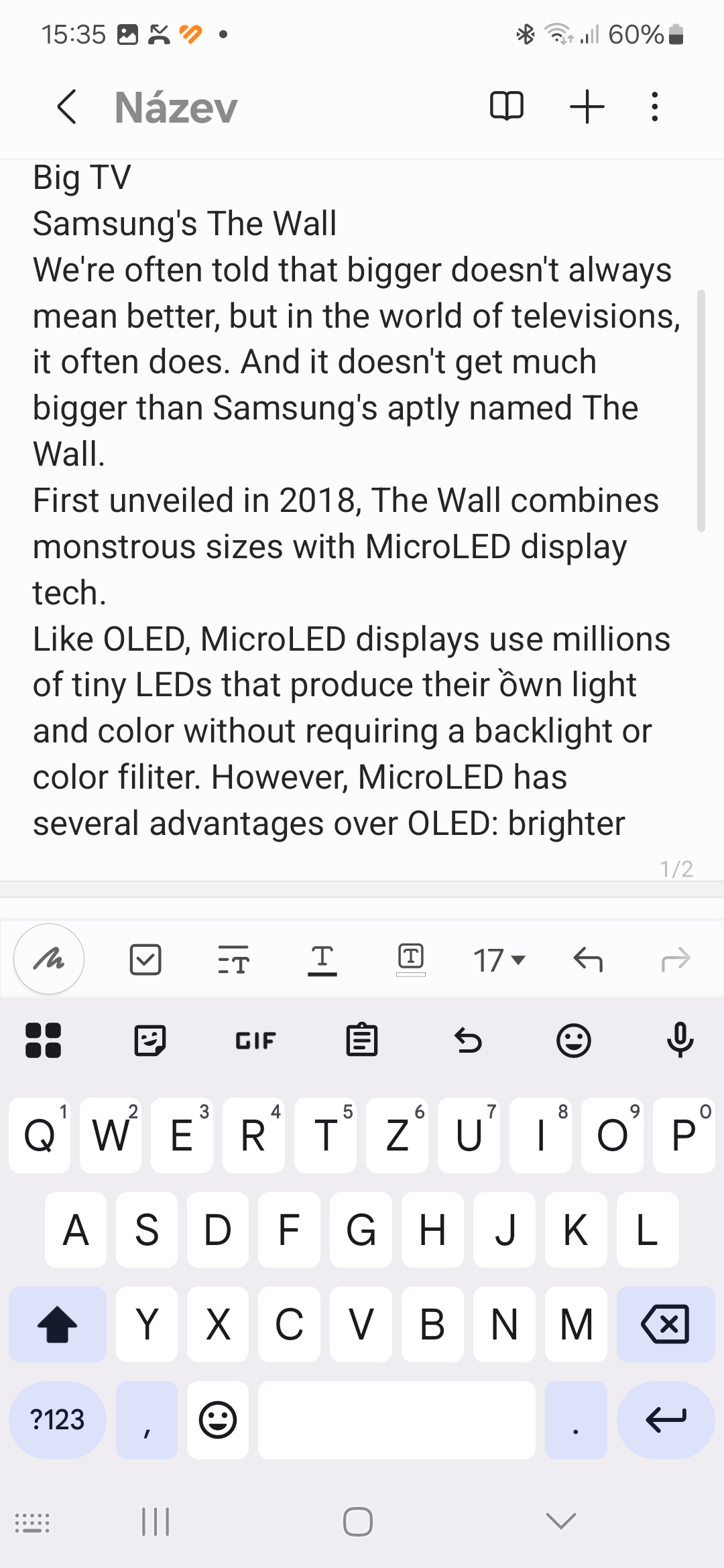The height and width of the screenshot is (1568, 724).
Task: Open the keyboard apps grid menu
Action: (x=43, y=1041)
